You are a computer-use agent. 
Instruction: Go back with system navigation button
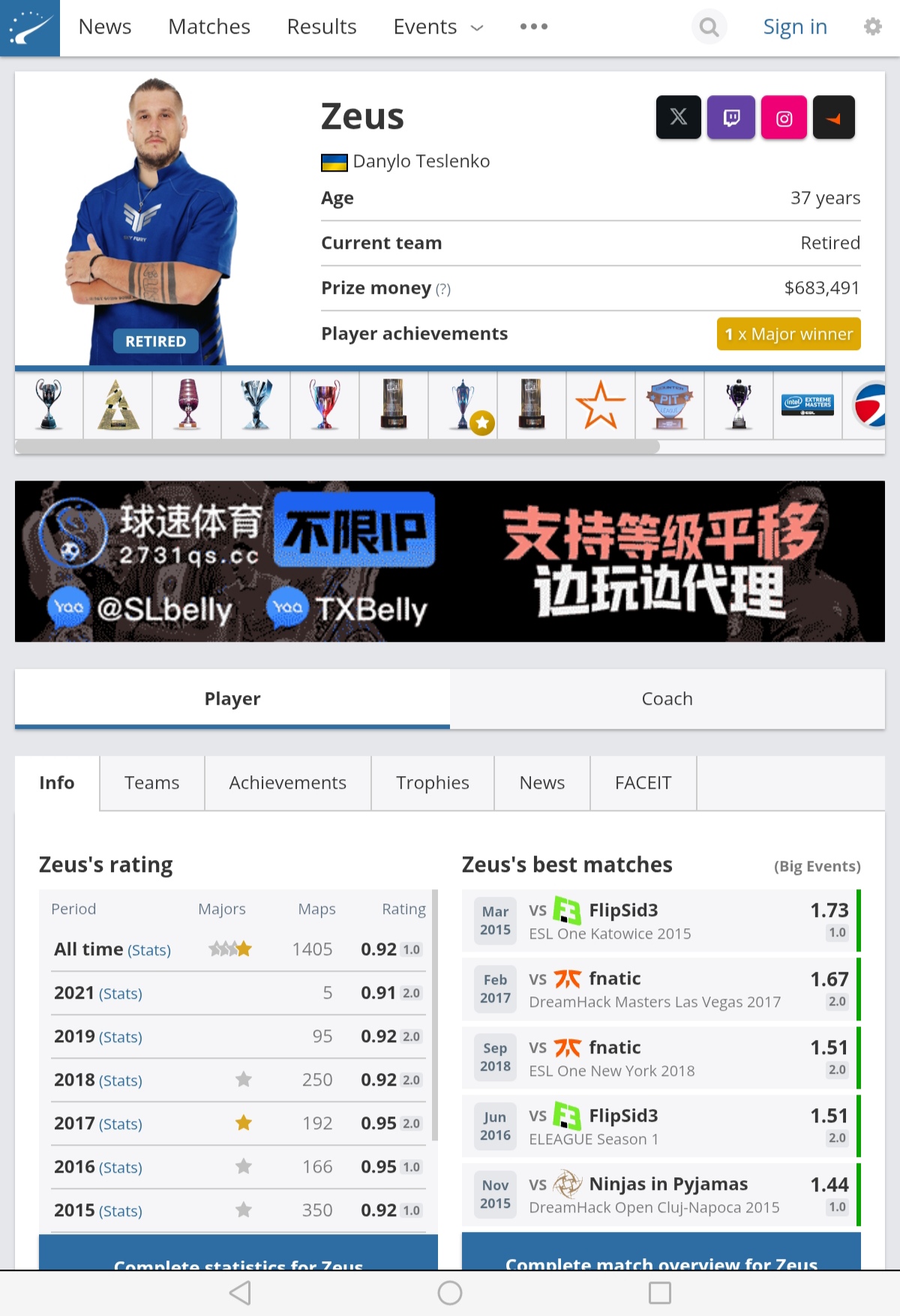(x=240, y=1293)
